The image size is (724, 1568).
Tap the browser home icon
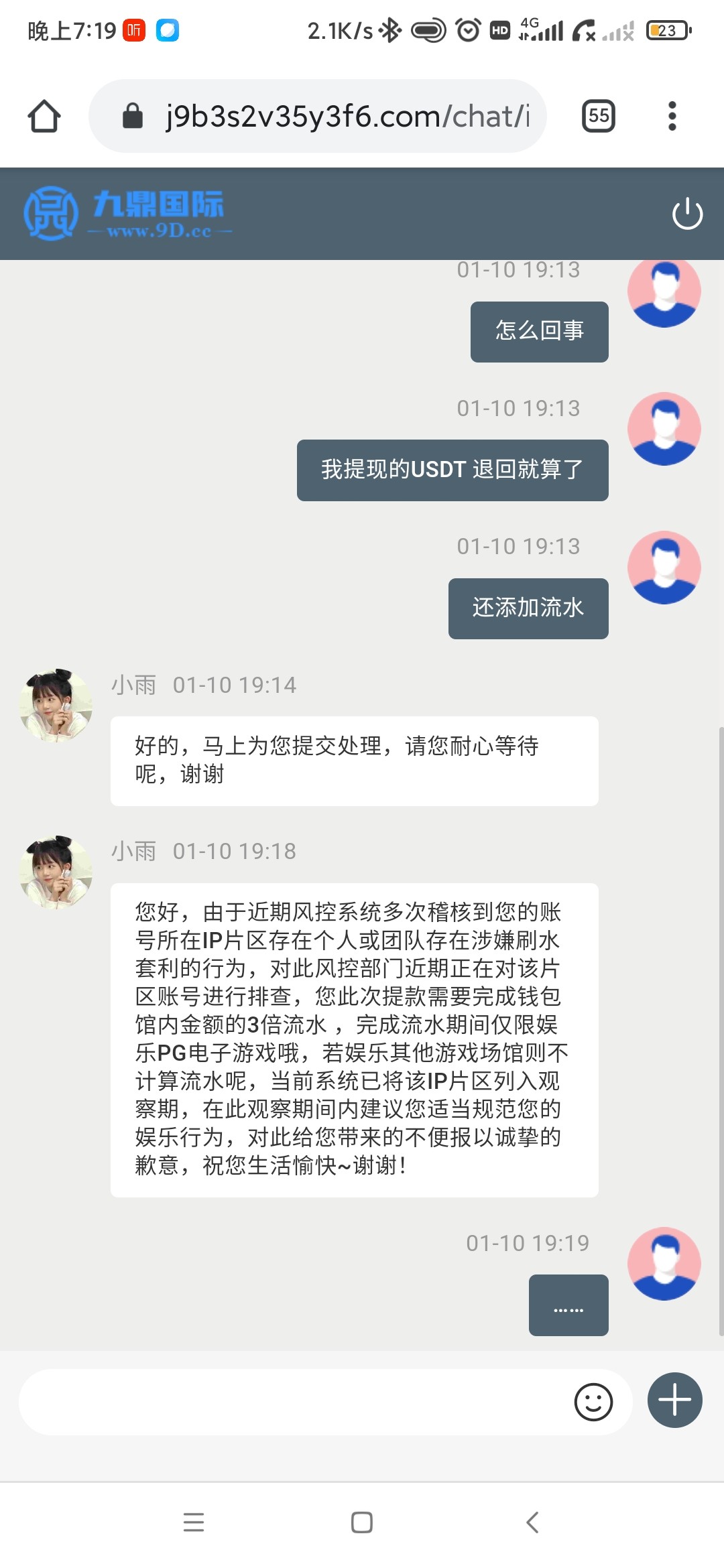tap(44, 116)
